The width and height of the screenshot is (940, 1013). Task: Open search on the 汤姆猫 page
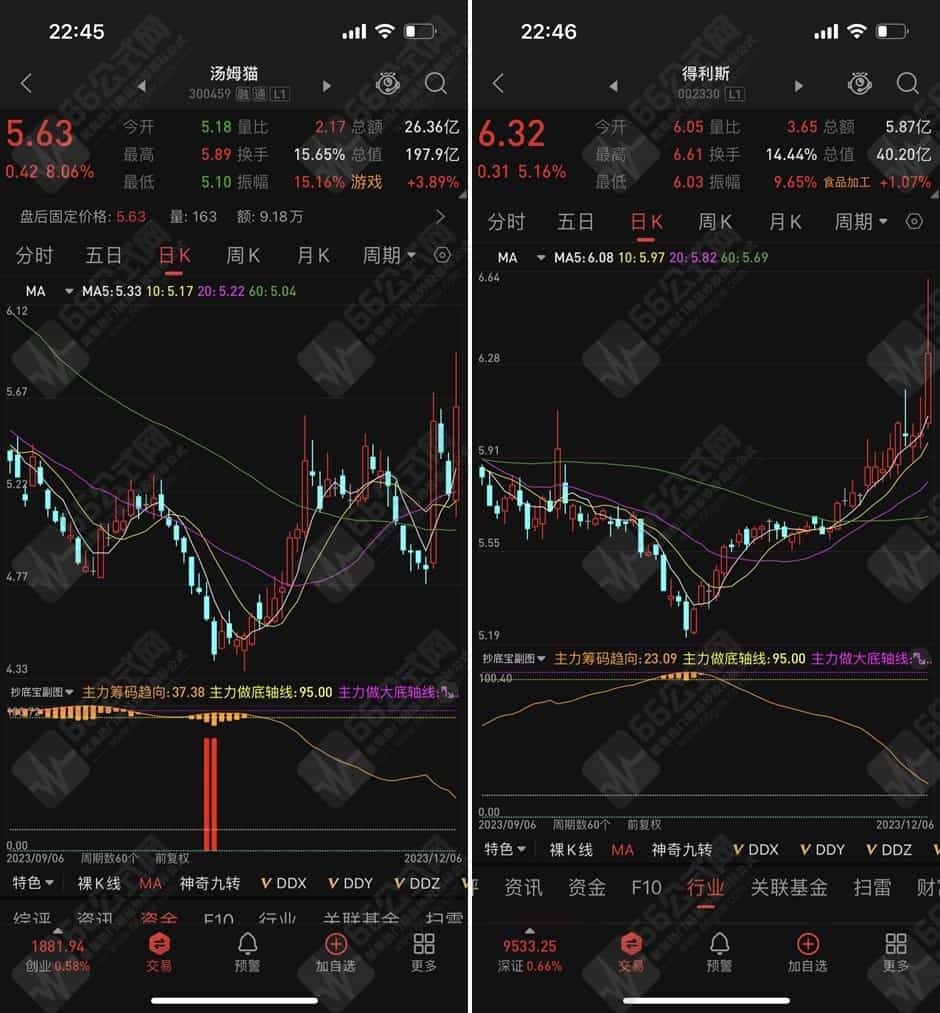click(435, 85)
